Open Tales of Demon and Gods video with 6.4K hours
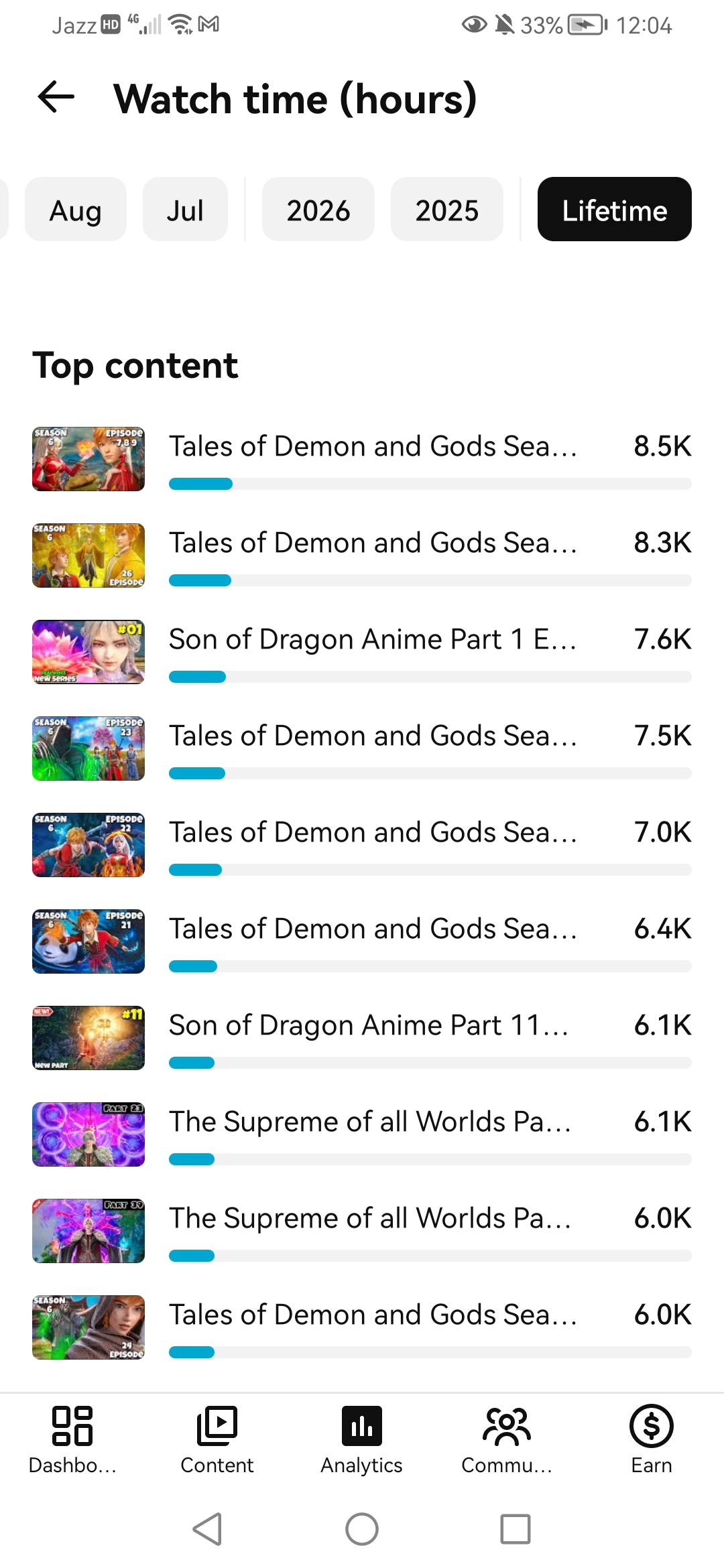This screenshot has height=1568, width=724. (362, 941)
